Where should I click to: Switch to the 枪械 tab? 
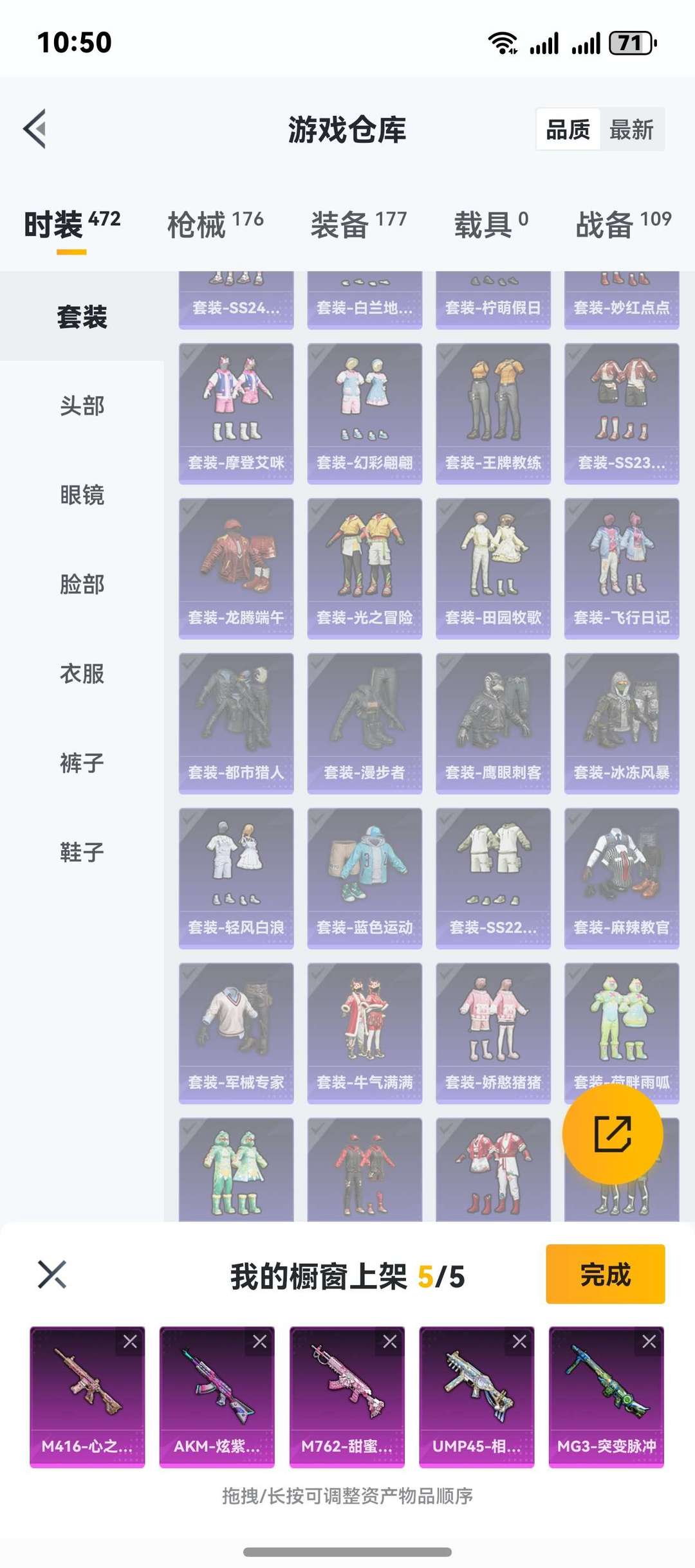pos(215,224)
